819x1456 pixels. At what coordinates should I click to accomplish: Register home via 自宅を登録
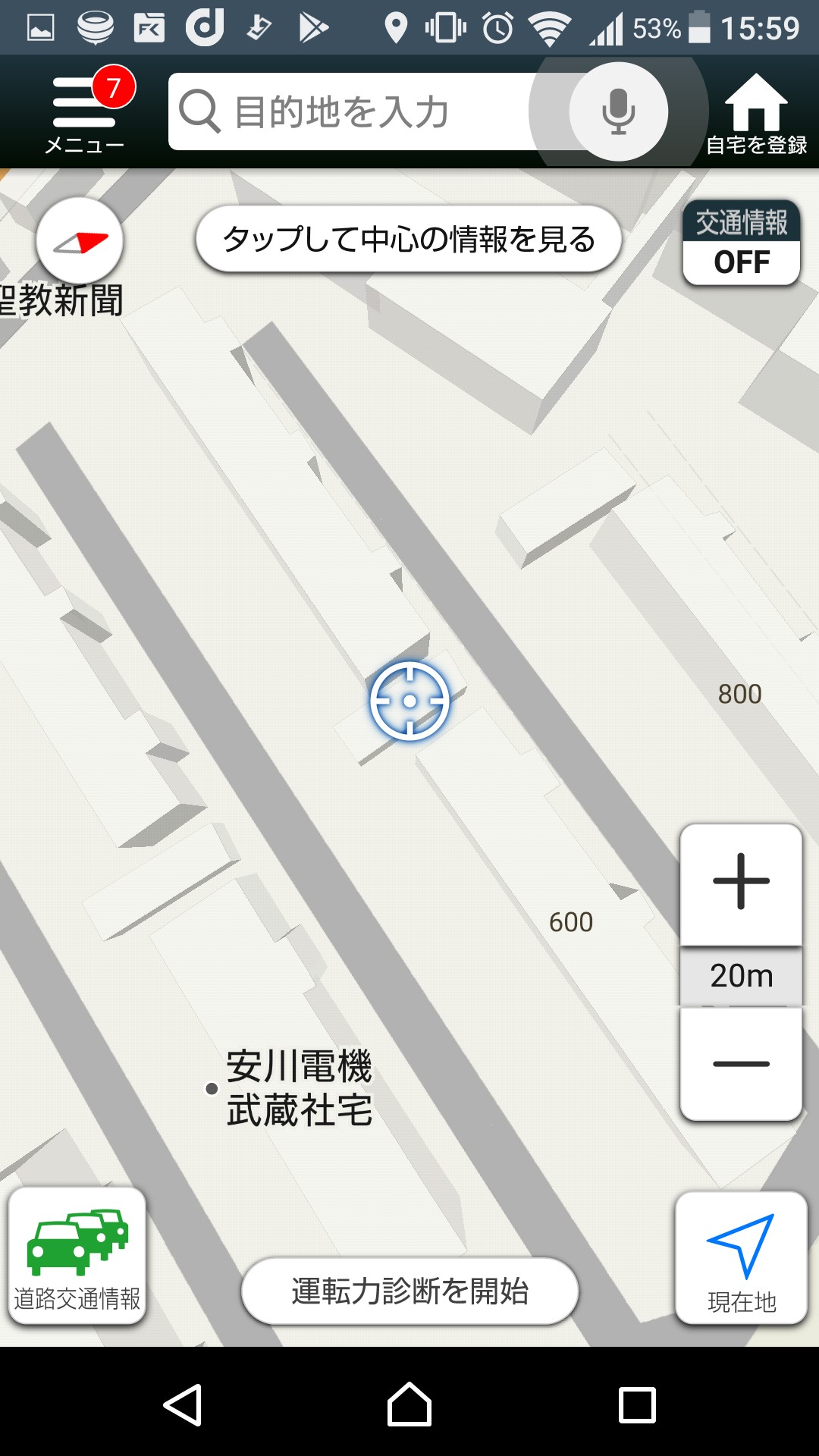pos(756,114)
